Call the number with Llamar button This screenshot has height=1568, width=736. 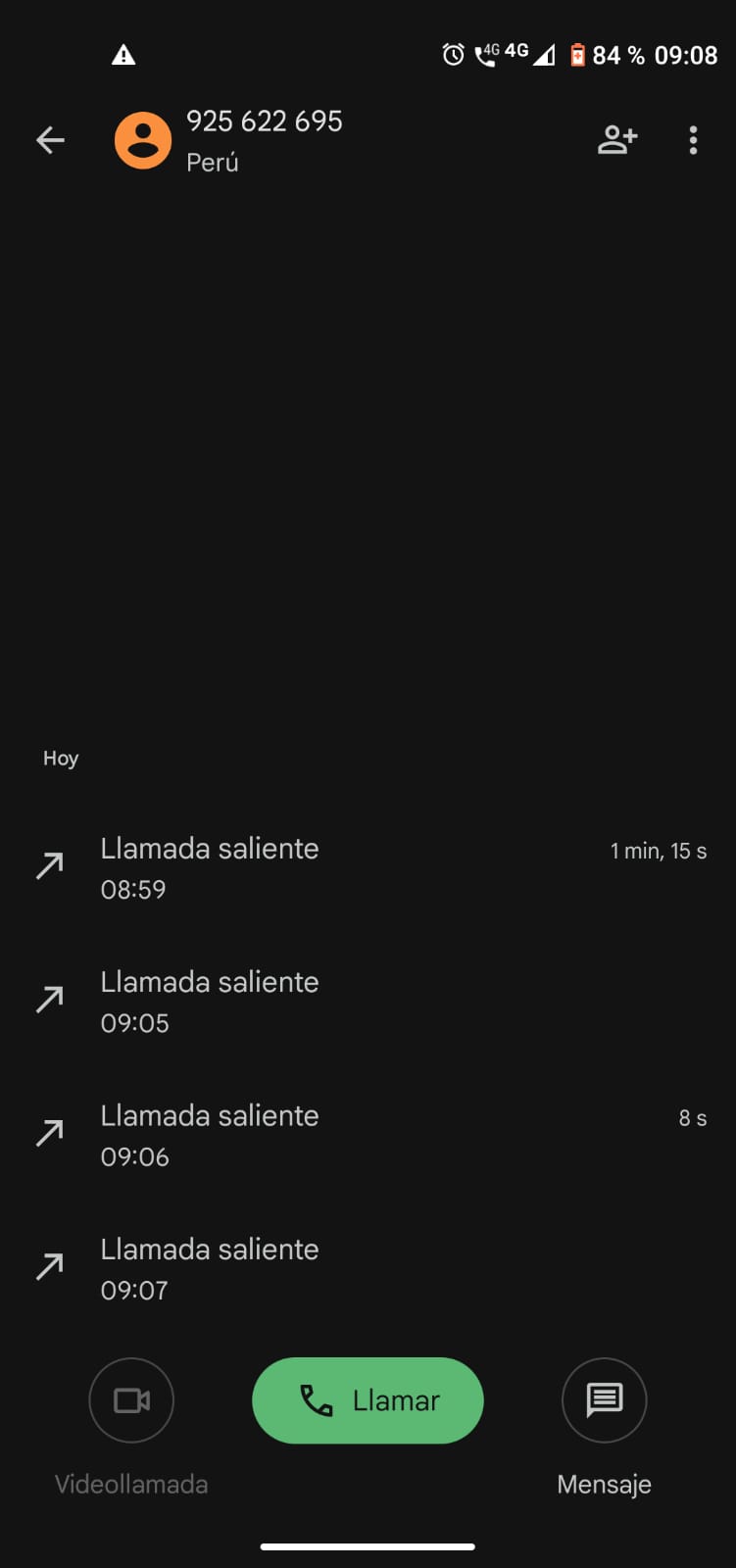pyautogui.click(x=368, y=1400)
